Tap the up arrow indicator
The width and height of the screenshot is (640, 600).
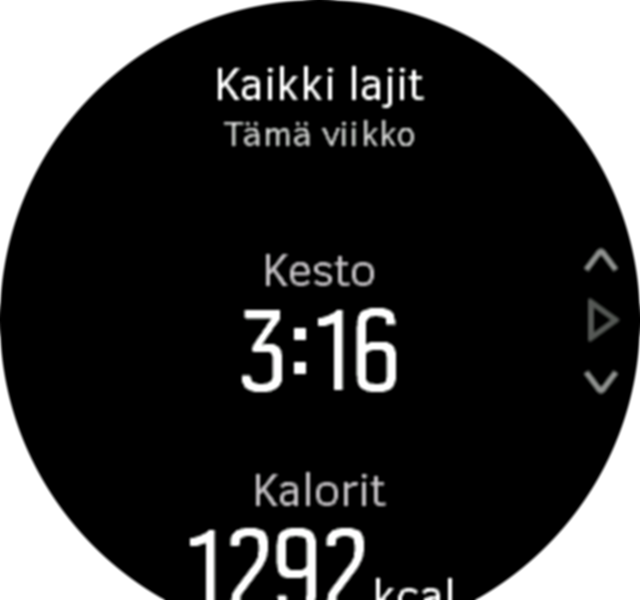click(601, 263)
